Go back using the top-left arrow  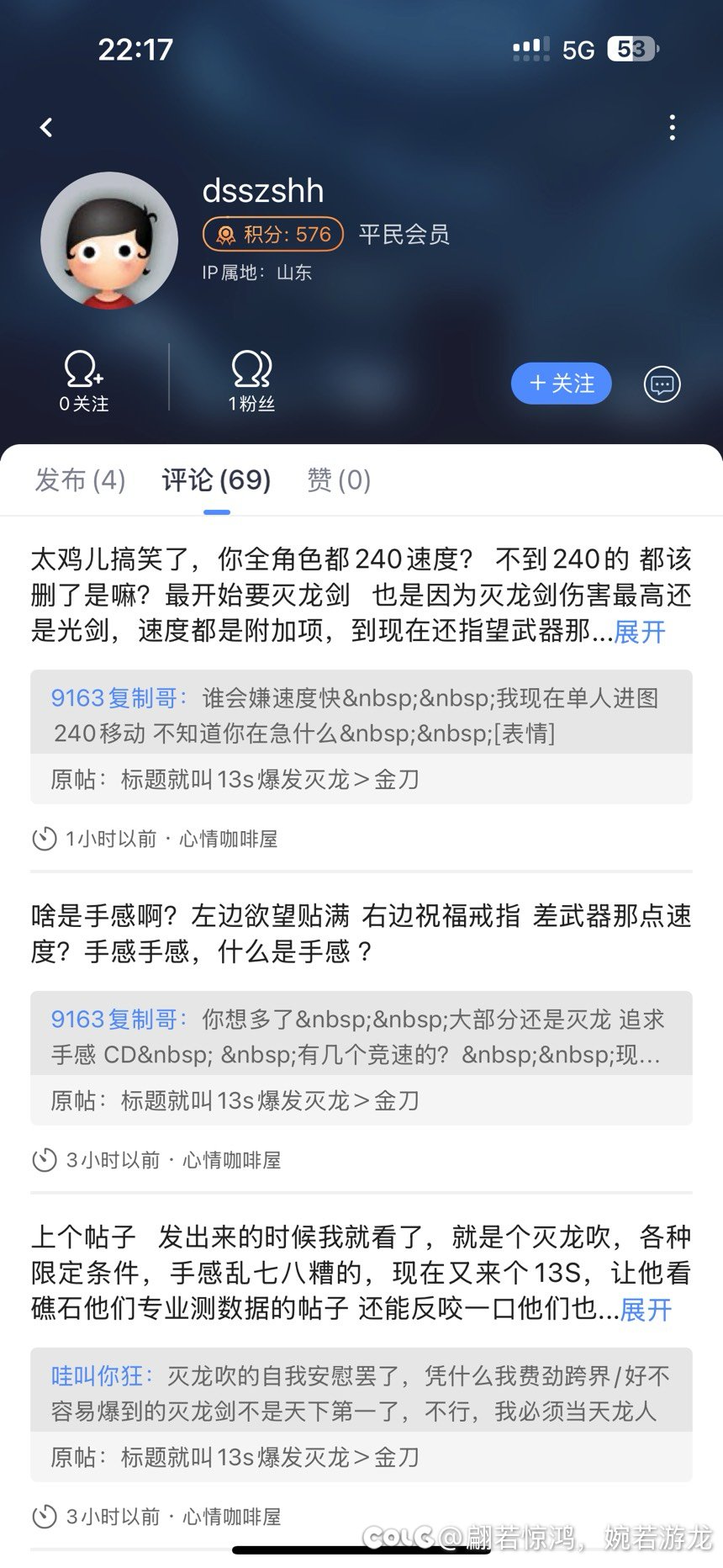coord(46,128)
